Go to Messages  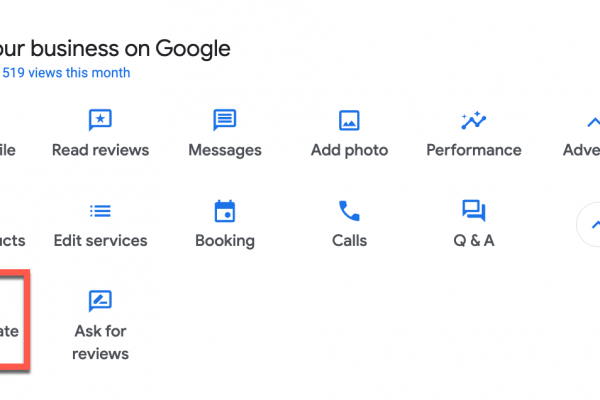tap(225, 134)
